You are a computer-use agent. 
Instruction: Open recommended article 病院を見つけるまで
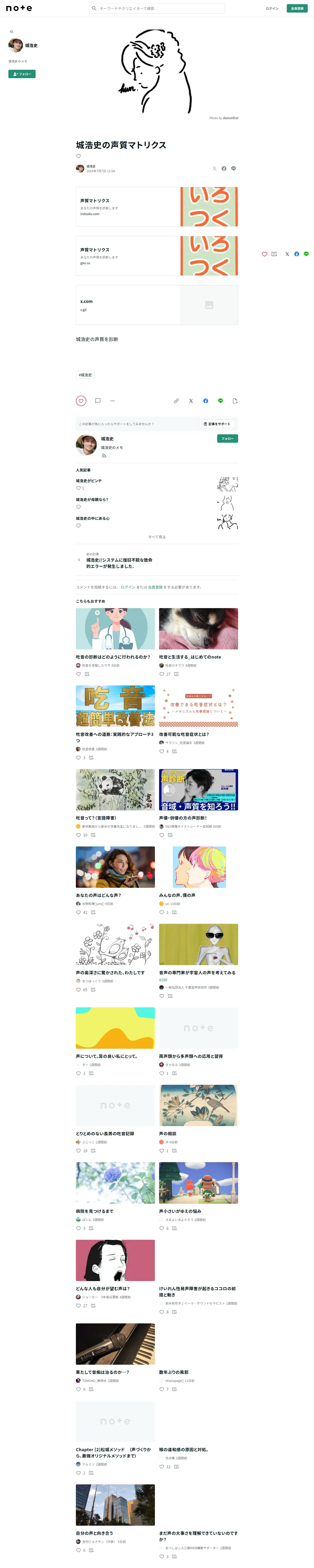[94, 1211]
